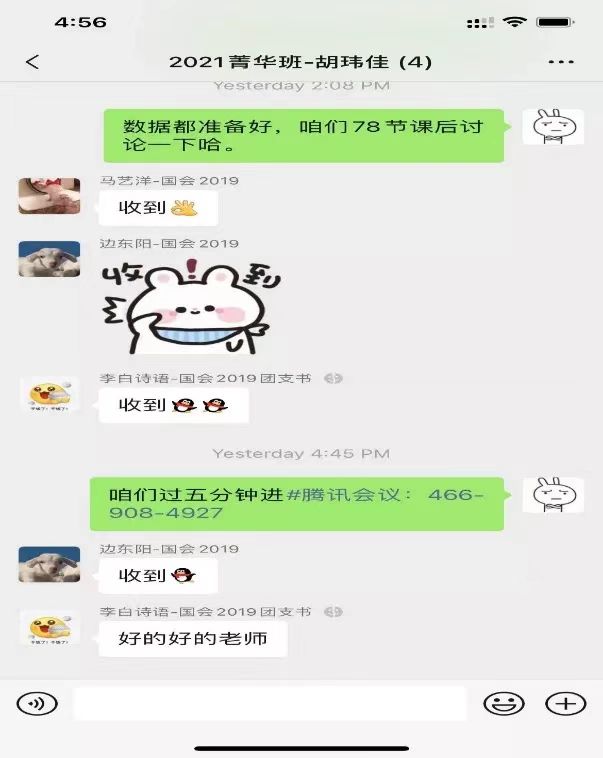Go back from the group chat
The height and width of the screenshot is (758, 603).
tap(32, 62)
